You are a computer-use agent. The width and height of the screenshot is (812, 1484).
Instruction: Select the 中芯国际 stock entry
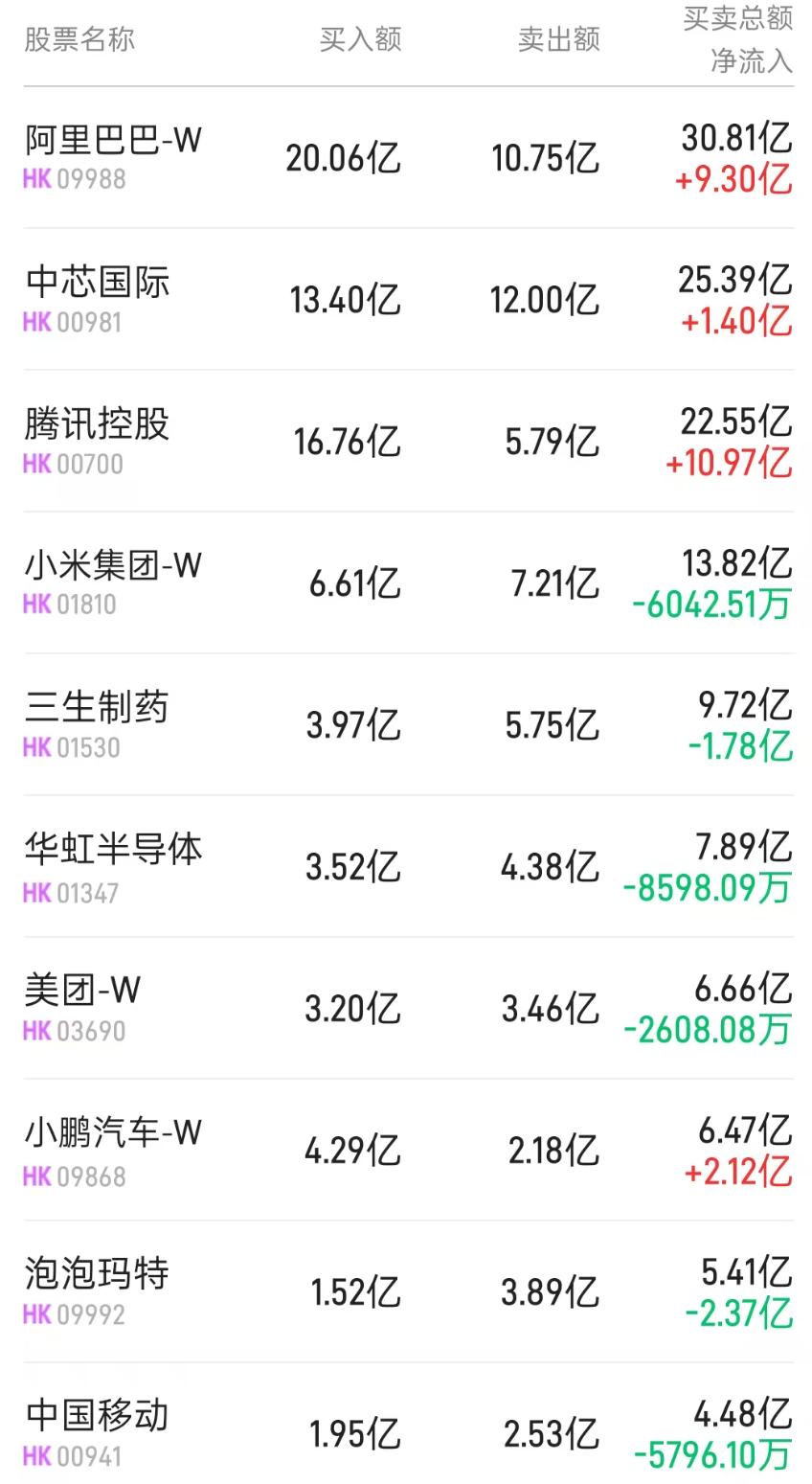96,282
